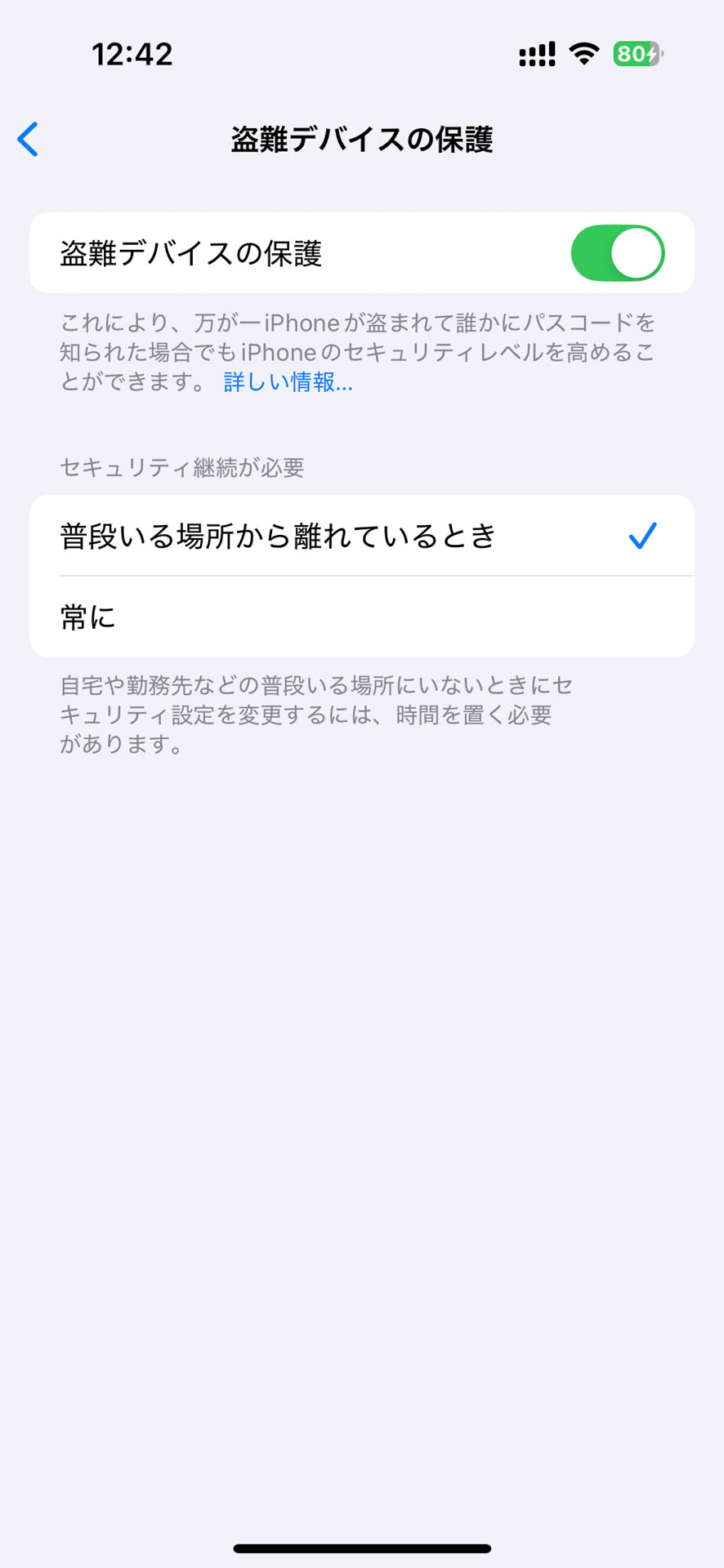Tap the 盗難デバイスの保護 row label

click(188, 253)
